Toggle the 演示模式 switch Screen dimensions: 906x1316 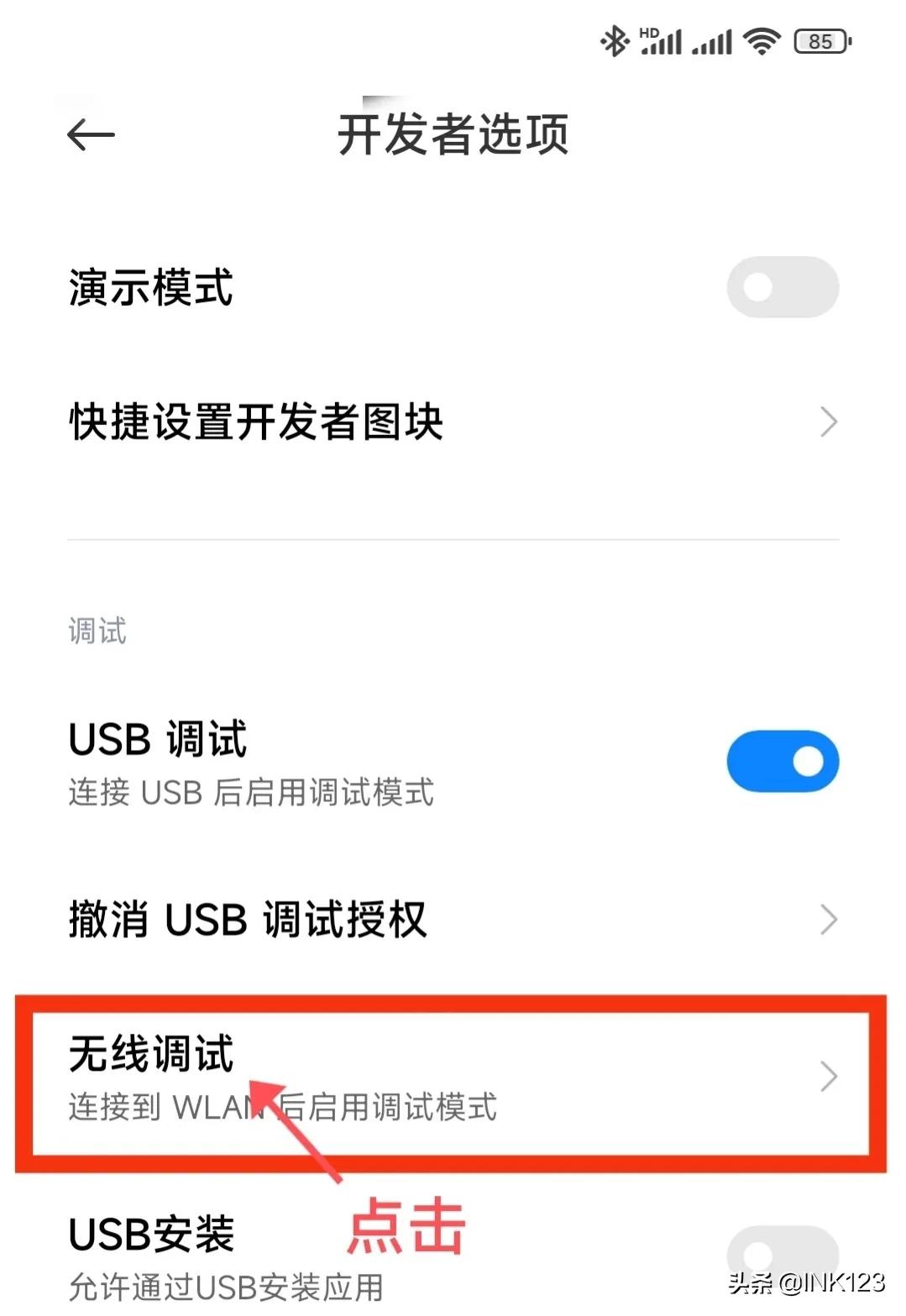tap(782, 288)
